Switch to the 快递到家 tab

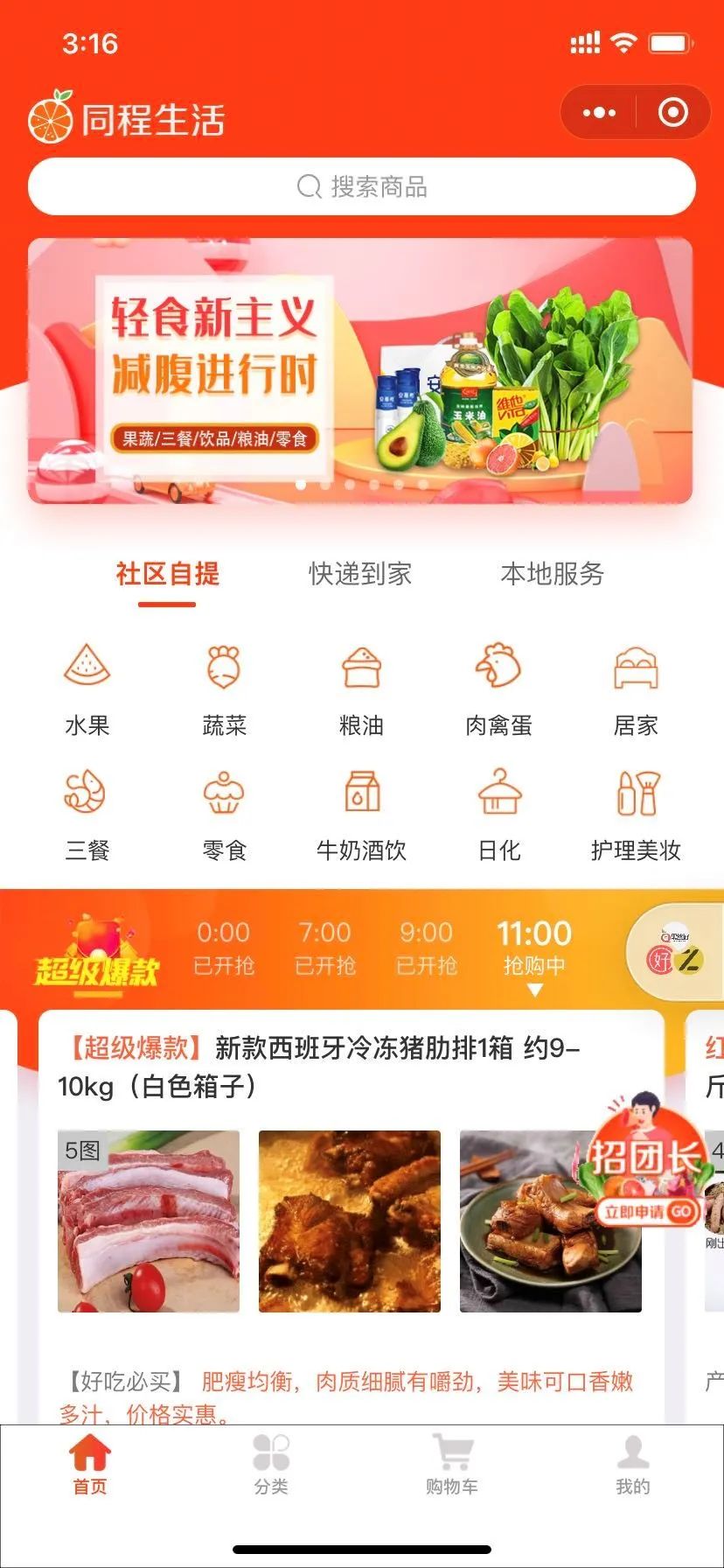pos(359,574)
